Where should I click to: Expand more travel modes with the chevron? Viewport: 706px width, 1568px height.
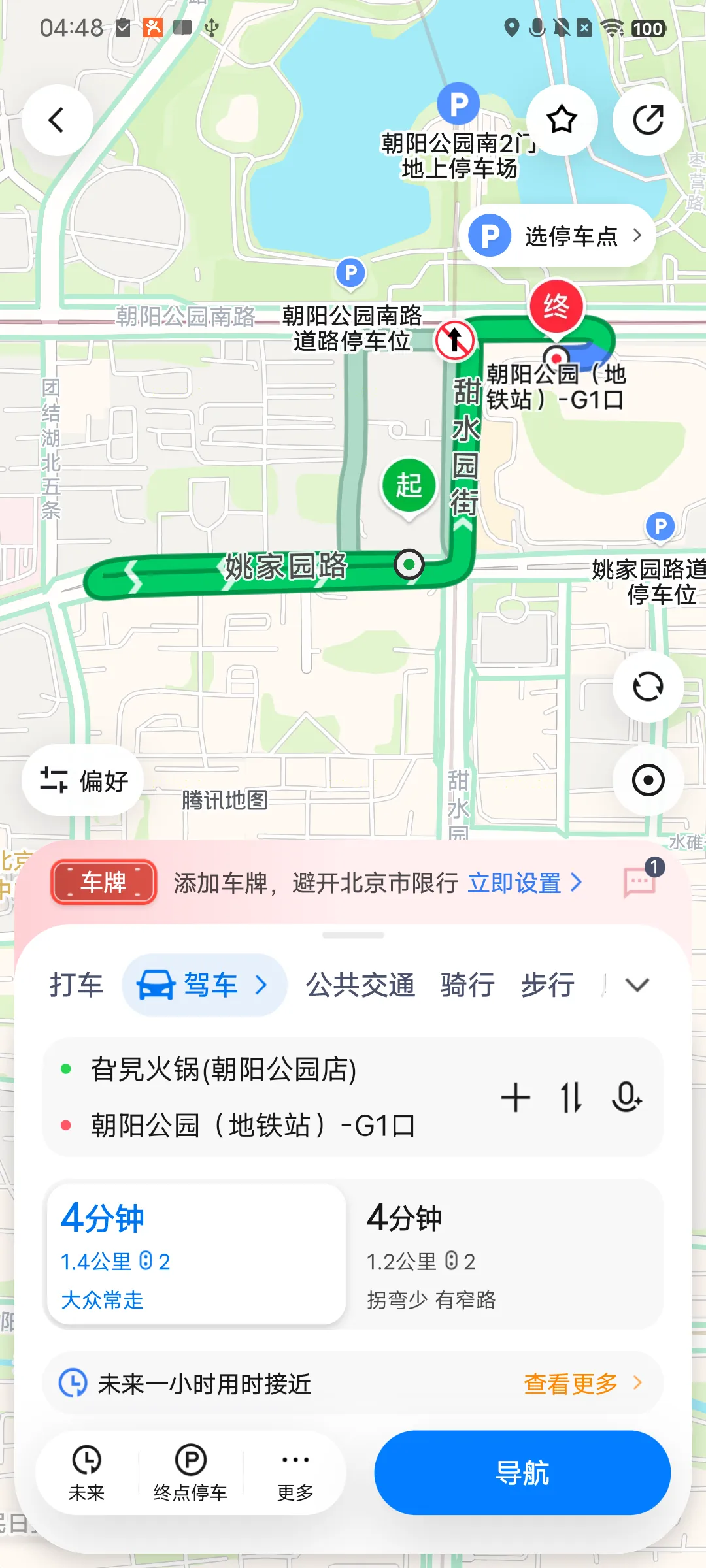click(x=637, y=985)
